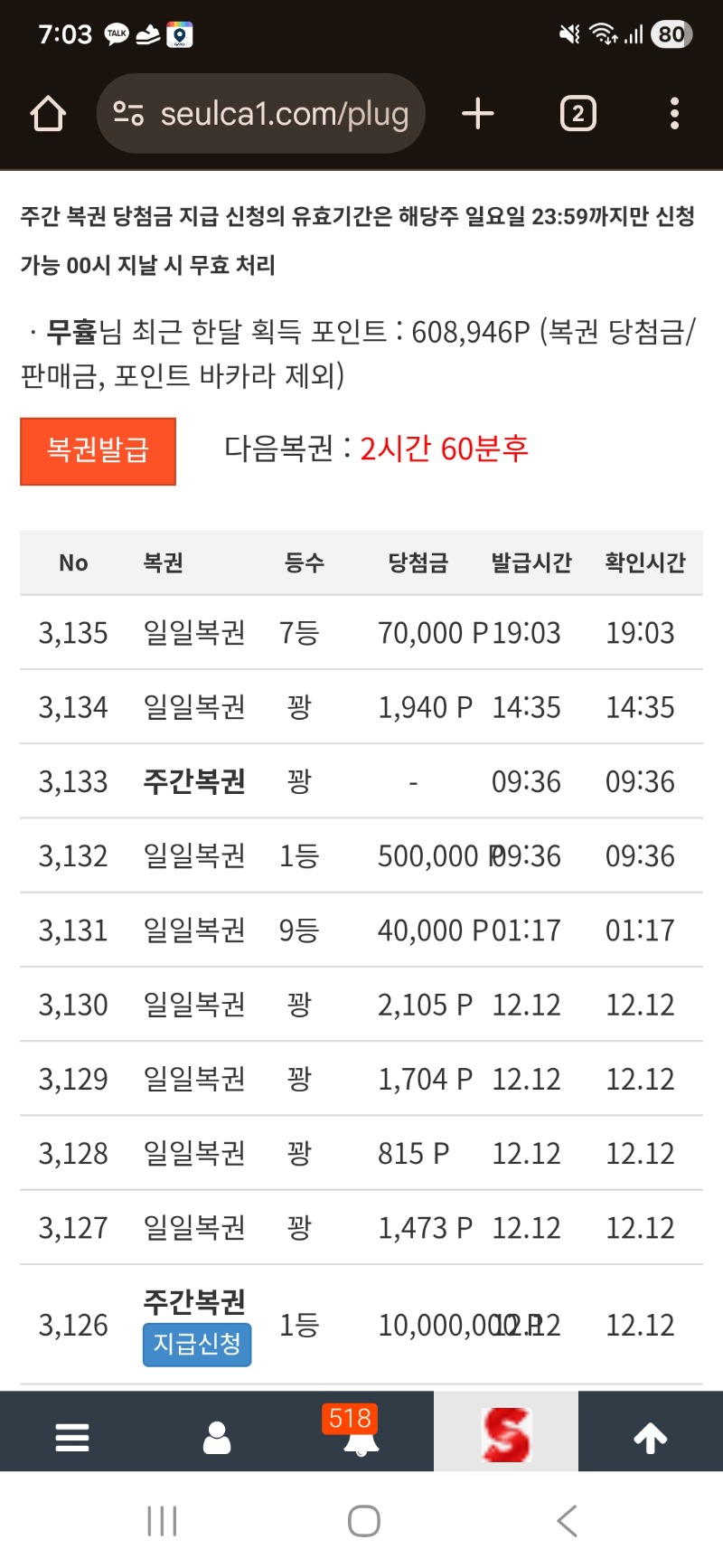
Task: Tap the red S logo button
Action: point(506,1435)
